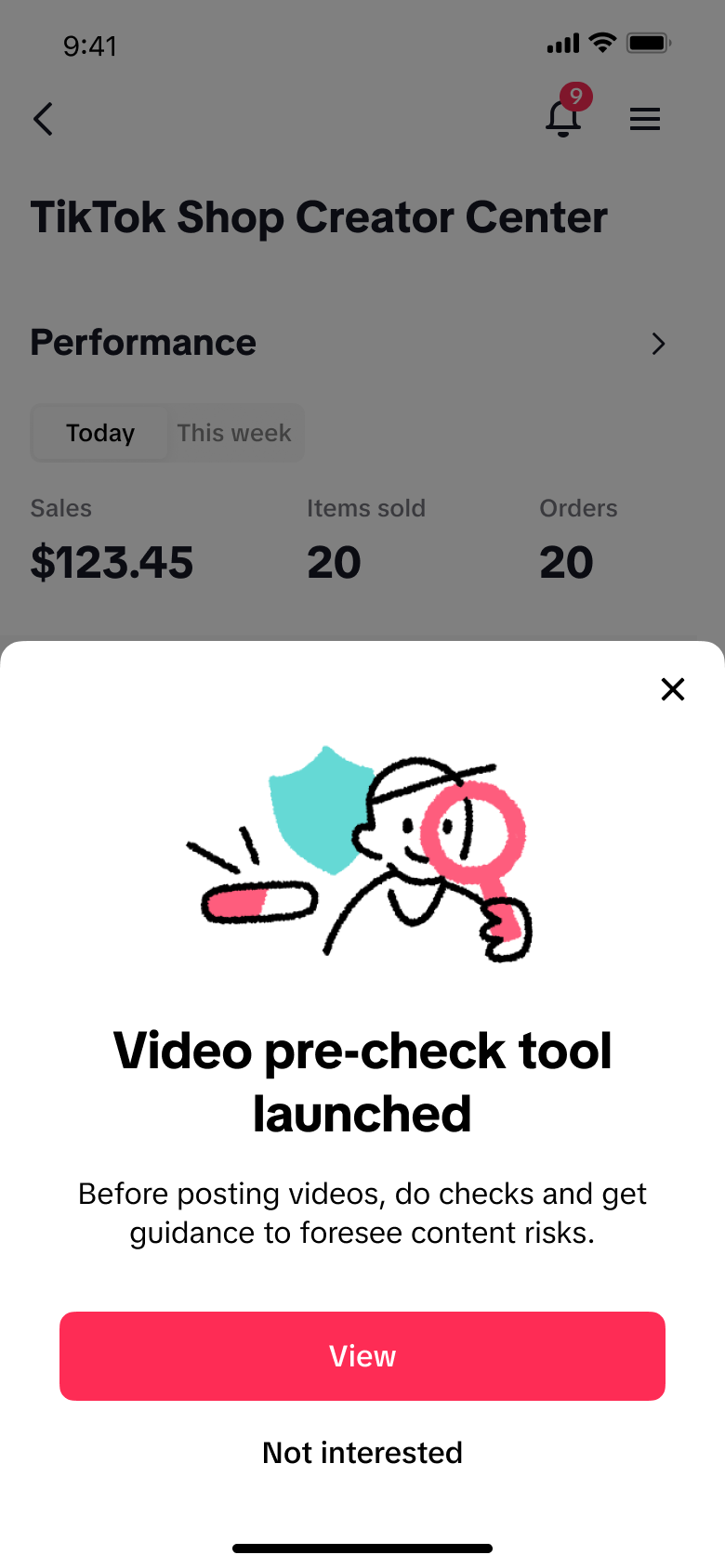Close the video pre-check popup
The height and width of the screenshot is (1568, 725).
pos(672,689)
